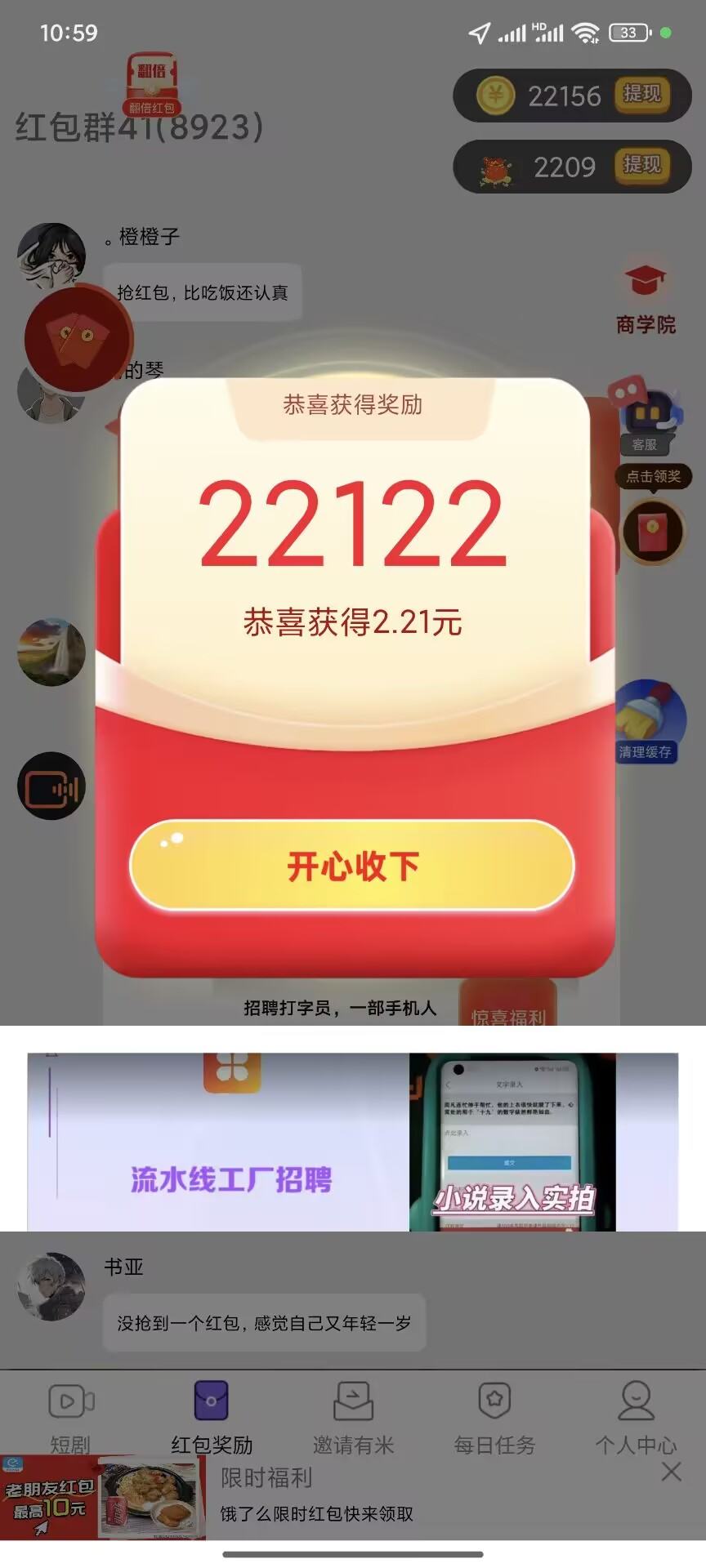Tap 清理缓存 to clear cache
The height and width of the screenshot is (1568, 706).
pyautogui.click(x=646, y=722)
